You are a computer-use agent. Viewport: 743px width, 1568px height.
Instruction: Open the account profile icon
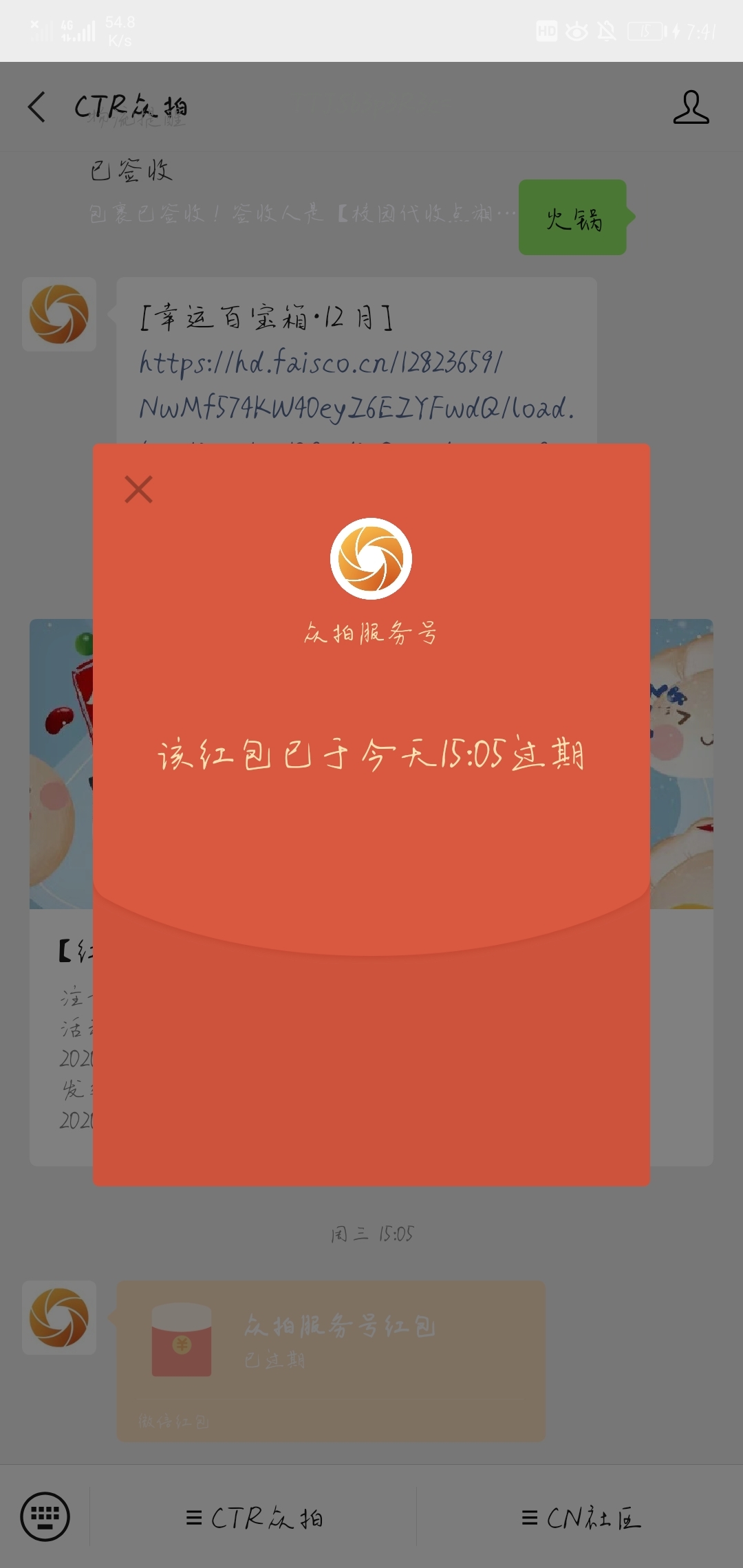pyautogui.click(x=691, y=107)
